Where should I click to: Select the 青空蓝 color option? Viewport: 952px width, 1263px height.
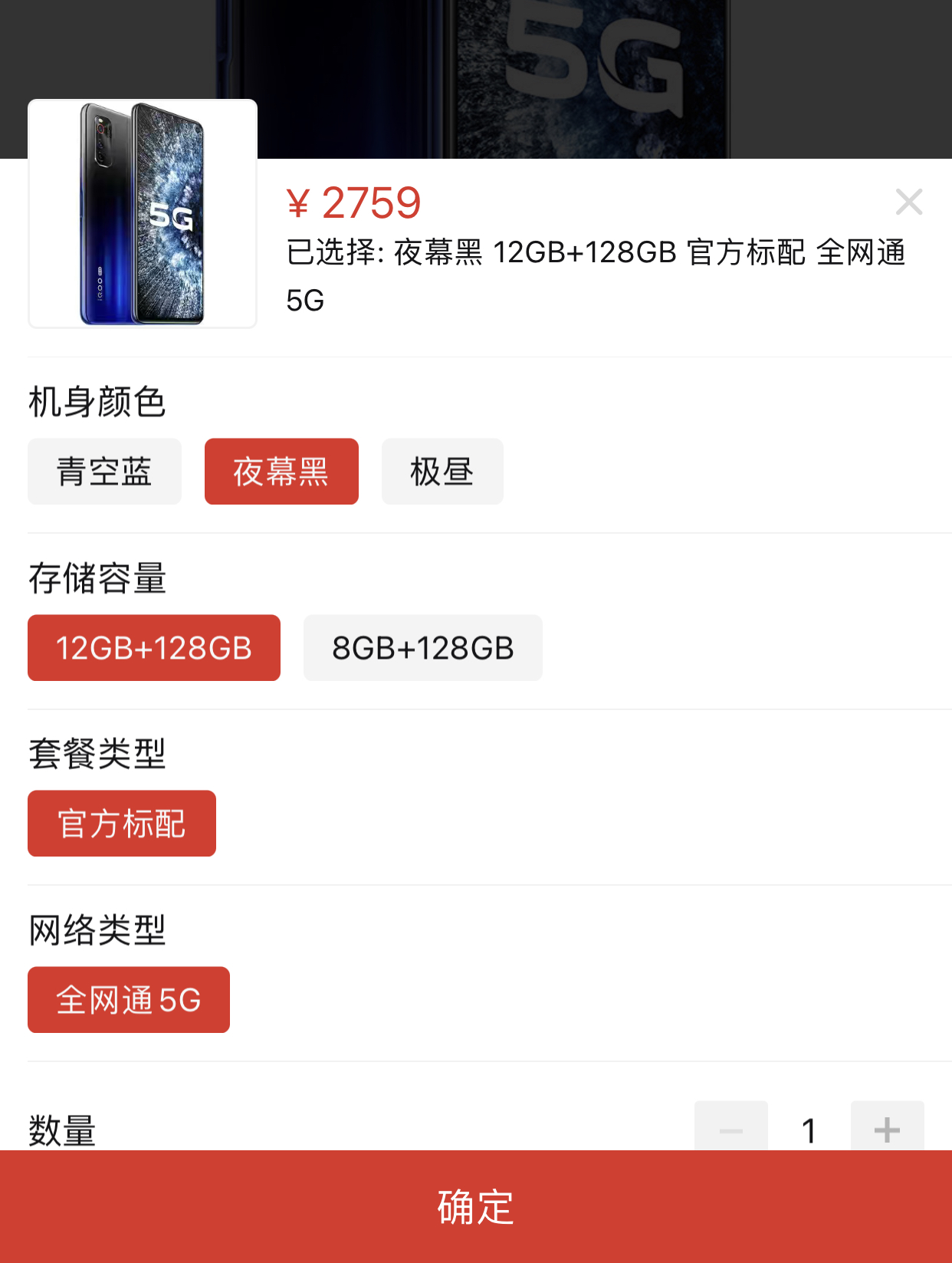pos(104,472)
